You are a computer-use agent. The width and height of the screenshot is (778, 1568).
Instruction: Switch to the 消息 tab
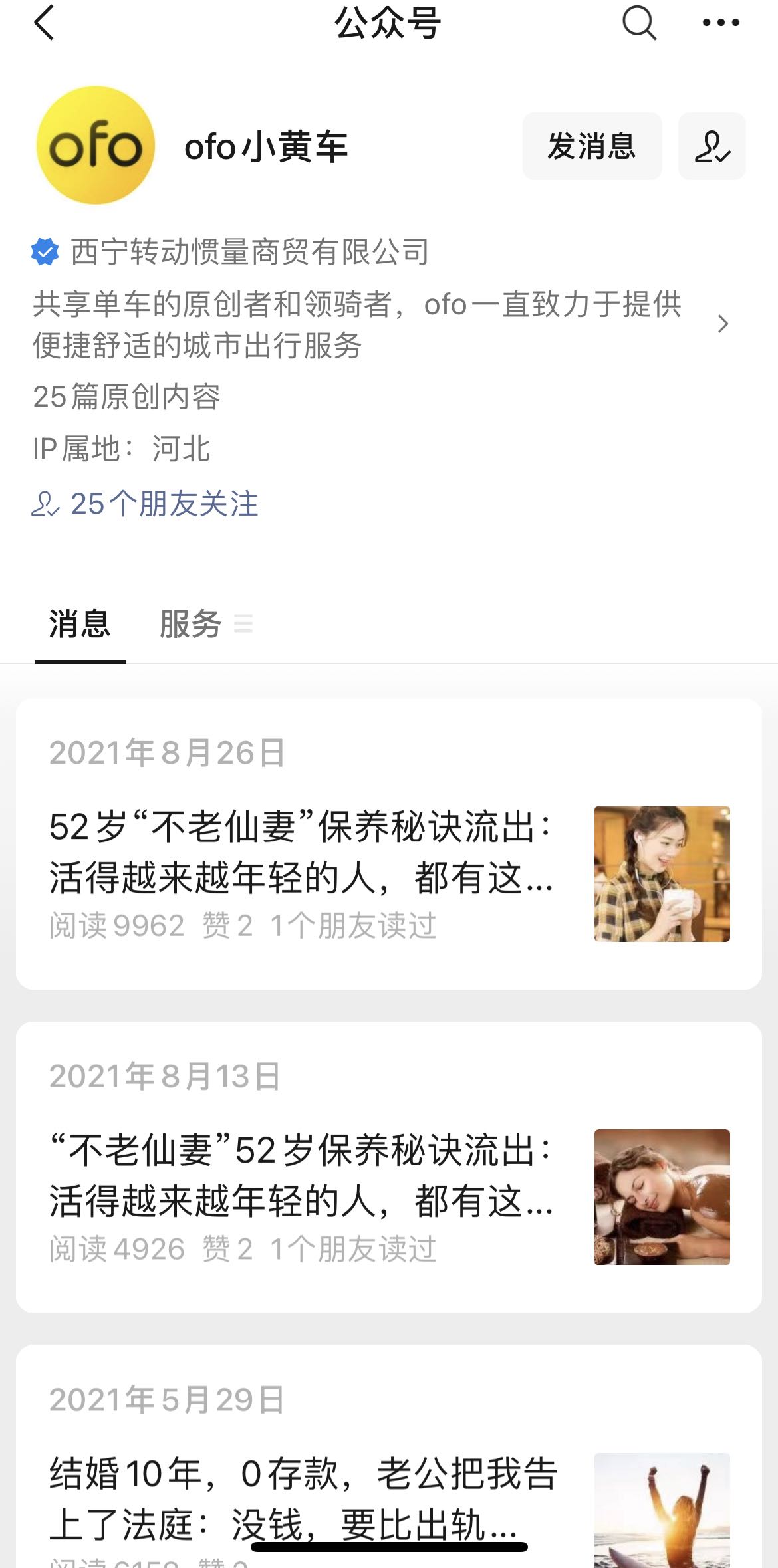point(80,625)
